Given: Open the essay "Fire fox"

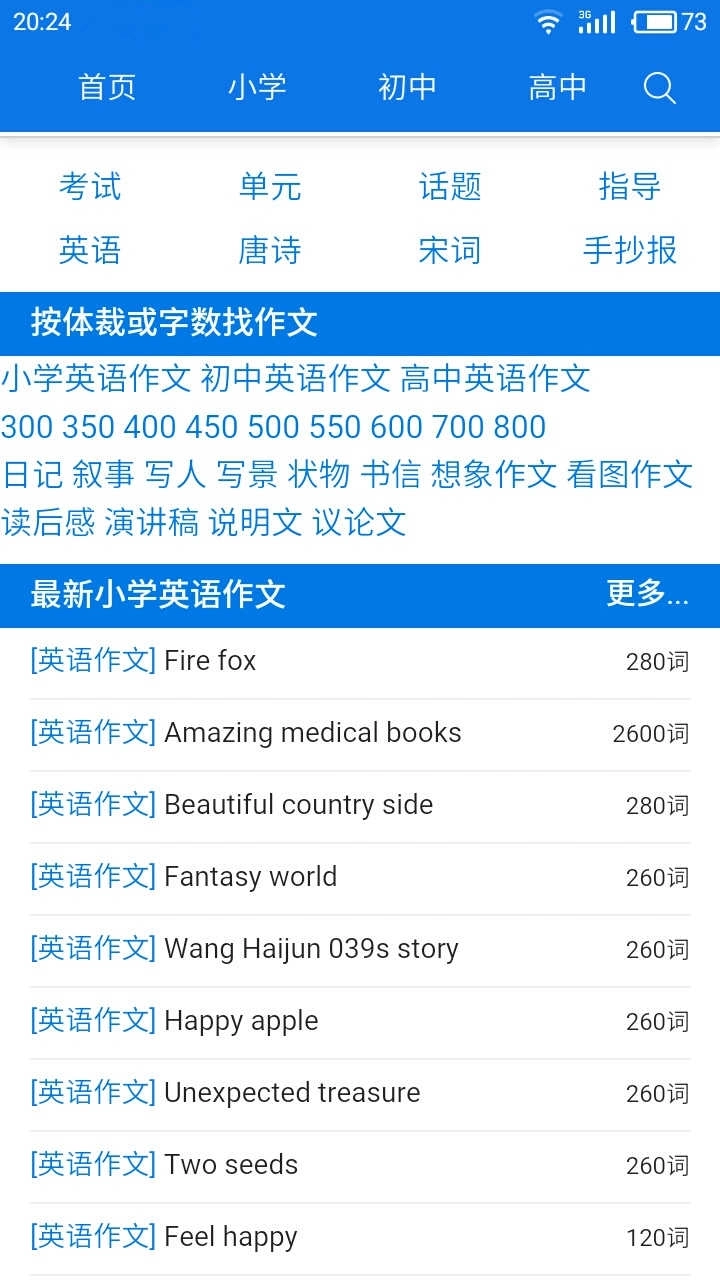Looking at the screenshot, I should (x=210, y=661).
